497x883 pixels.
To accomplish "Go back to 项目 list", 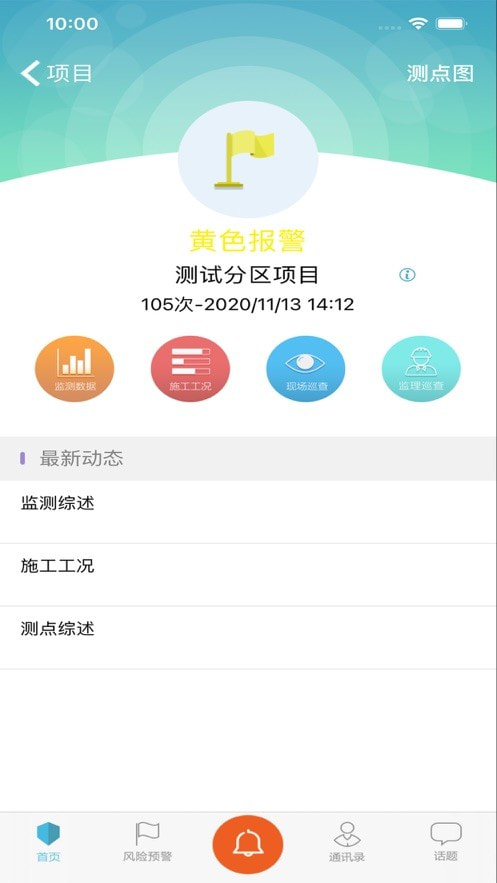I will 56,73.
